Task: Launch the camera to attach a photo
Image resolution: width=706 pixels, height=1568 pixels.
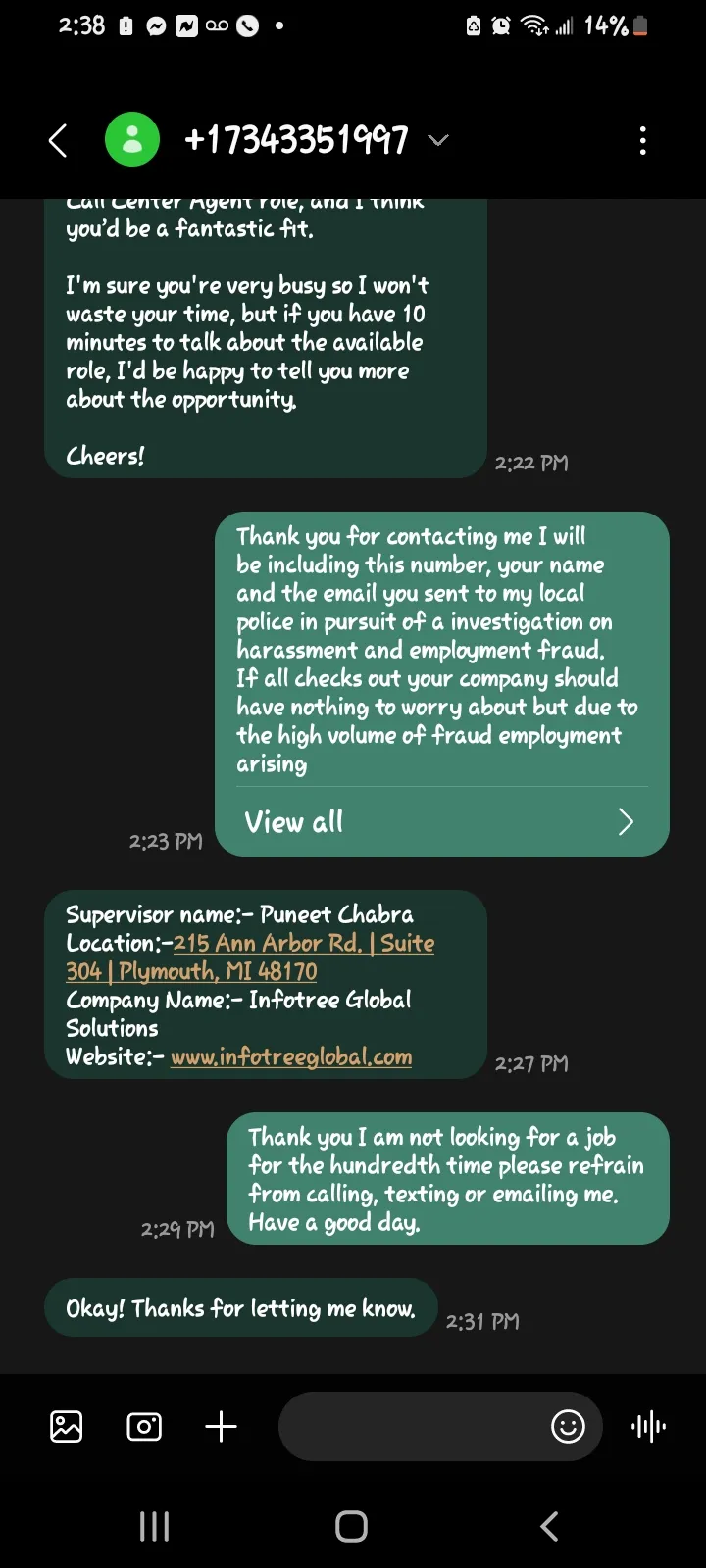Action: coord(144,1426)
